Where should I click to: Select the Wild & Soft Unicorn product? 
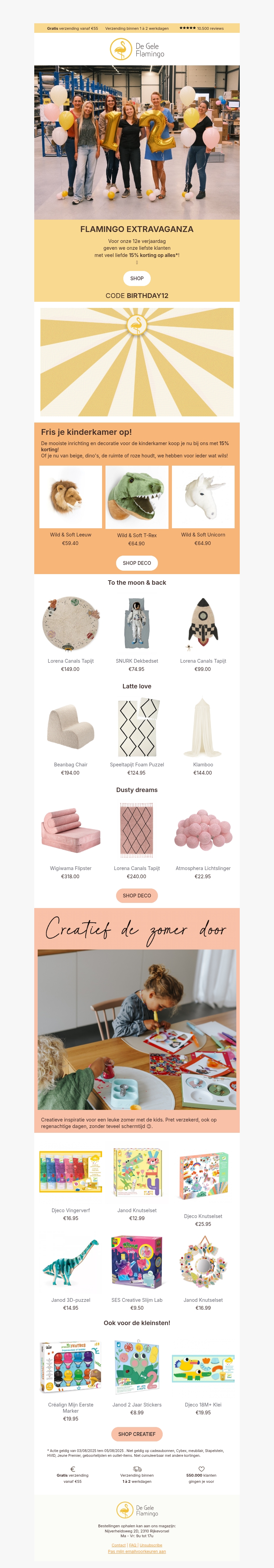coord(203,497)
